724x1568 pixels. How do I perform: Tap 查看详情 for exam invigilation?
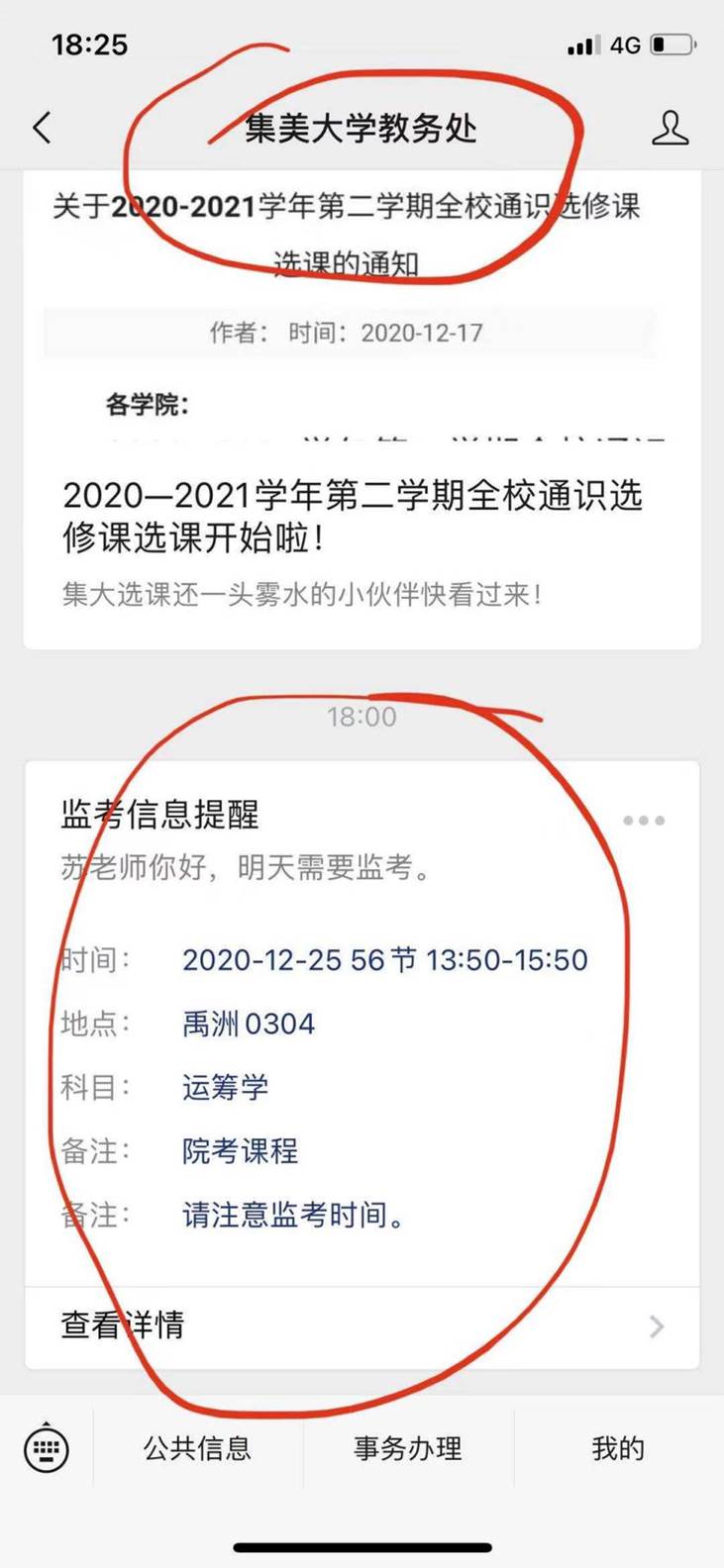[x=362, y=1326]
